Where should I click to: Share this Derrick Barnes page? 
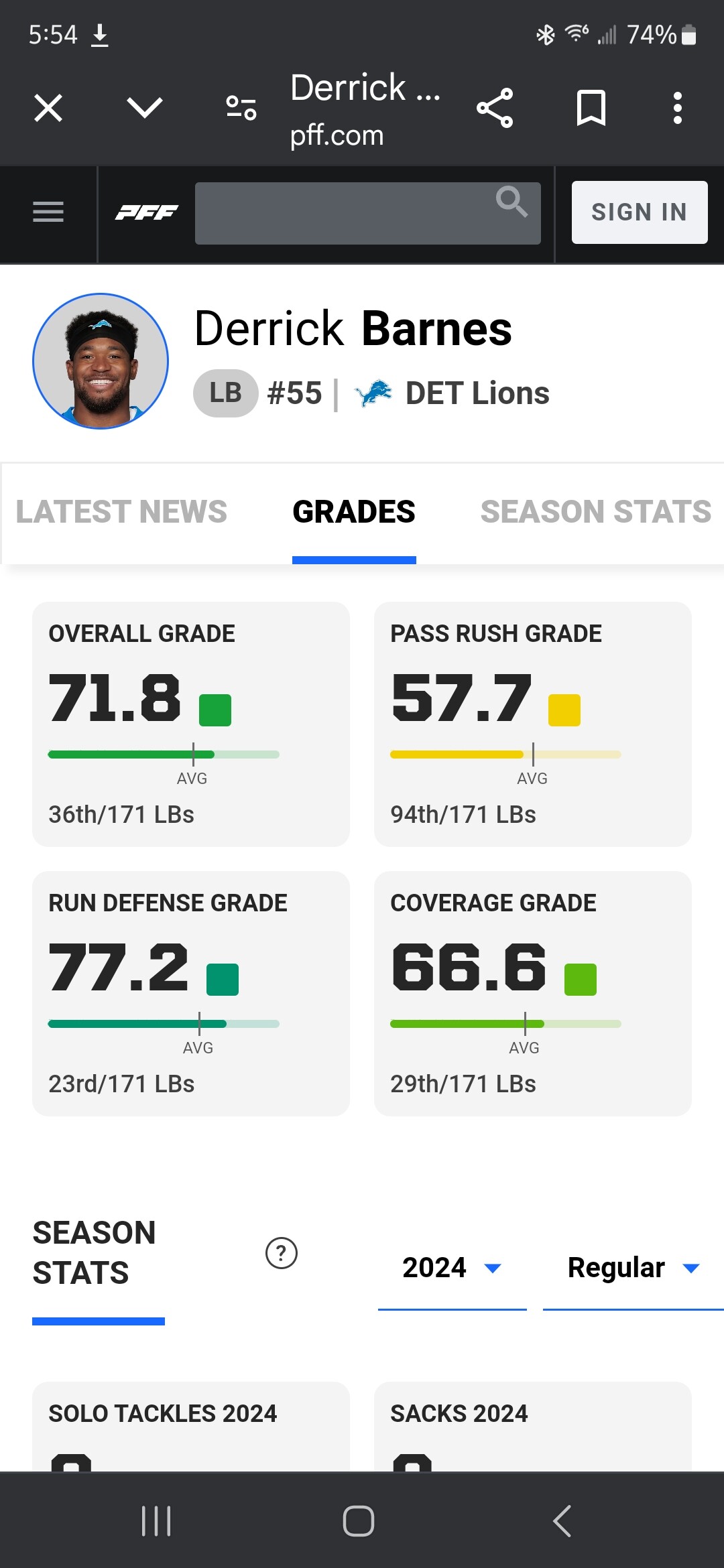(x=495, y=108)
